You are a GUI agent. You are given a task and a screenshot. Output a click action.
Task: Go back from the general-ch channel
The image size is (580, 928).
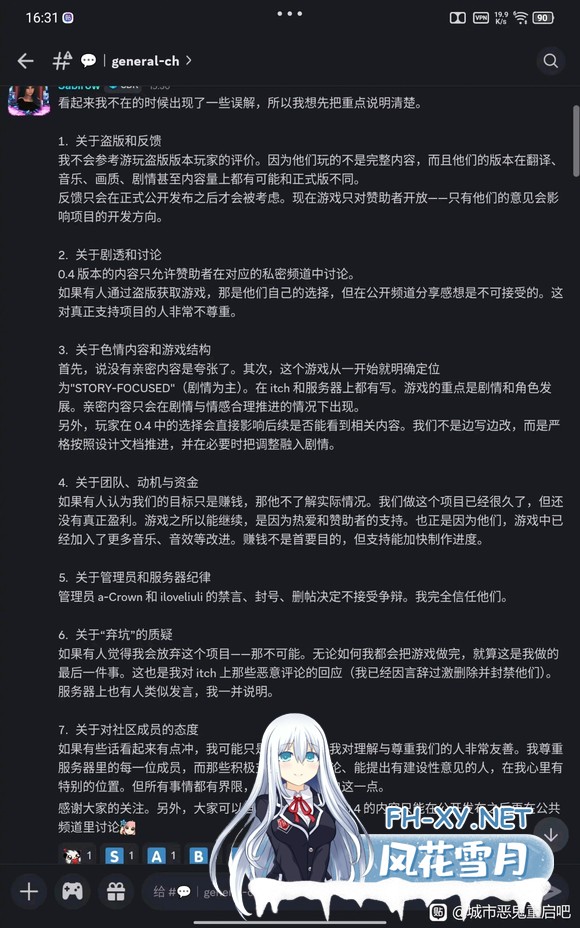pos(25,60)
